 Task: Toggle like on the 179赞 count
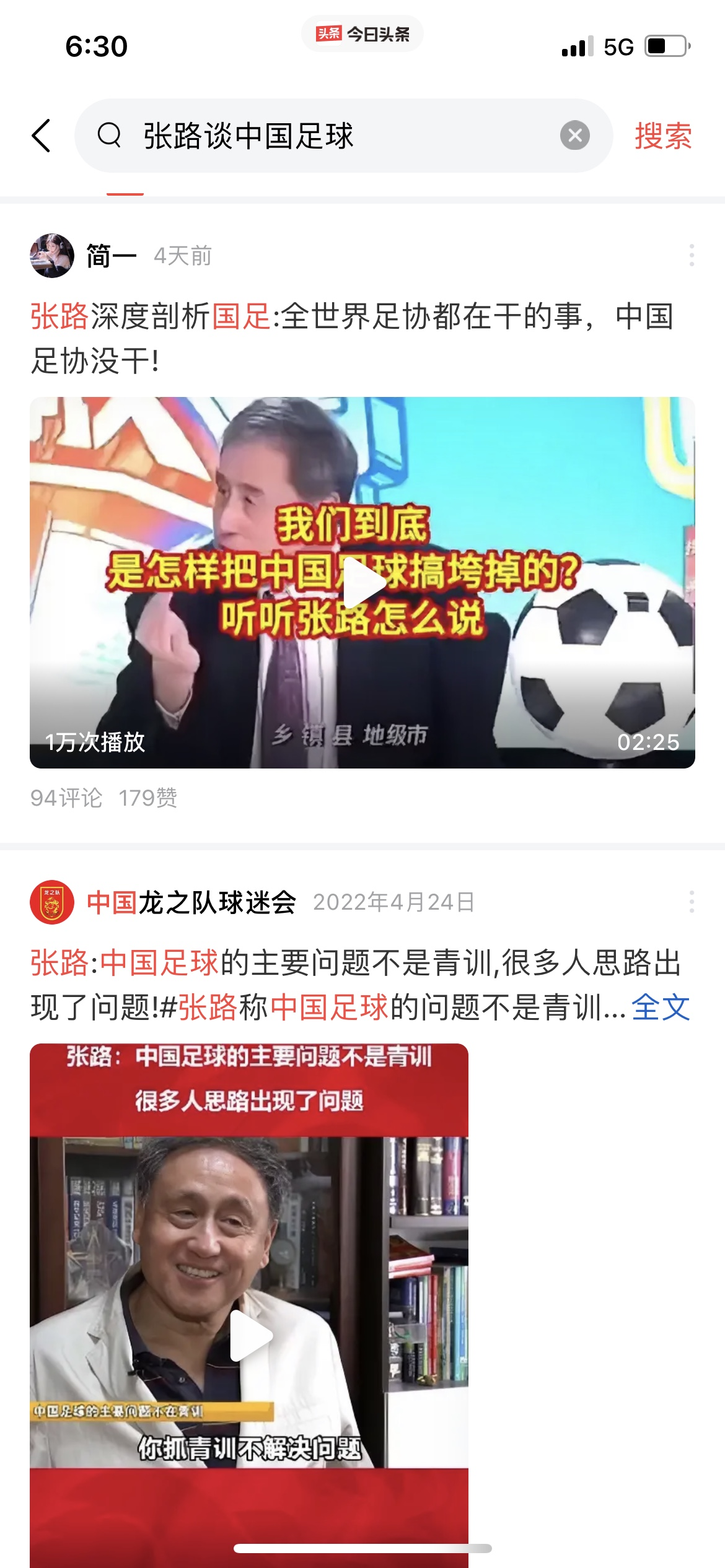click(x=149, y=800)
